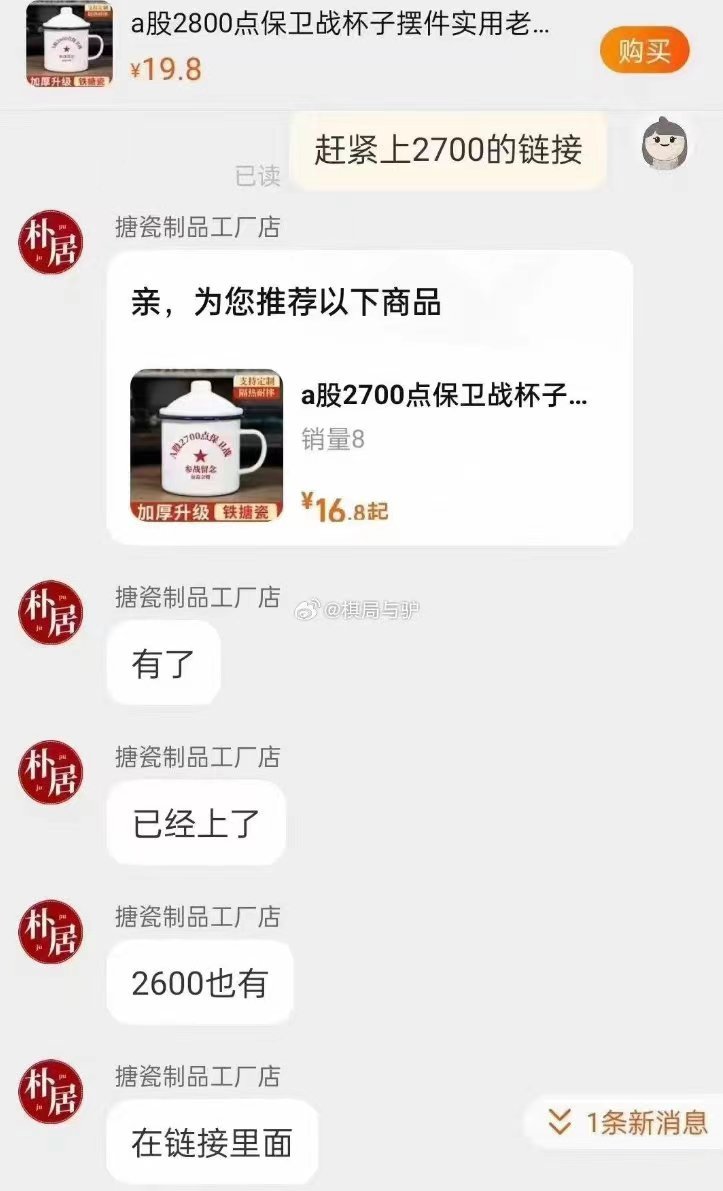Open the shop avatar beside the recommendation card
This screenshot has width=723, height=1191.
(x=51, y=242)
